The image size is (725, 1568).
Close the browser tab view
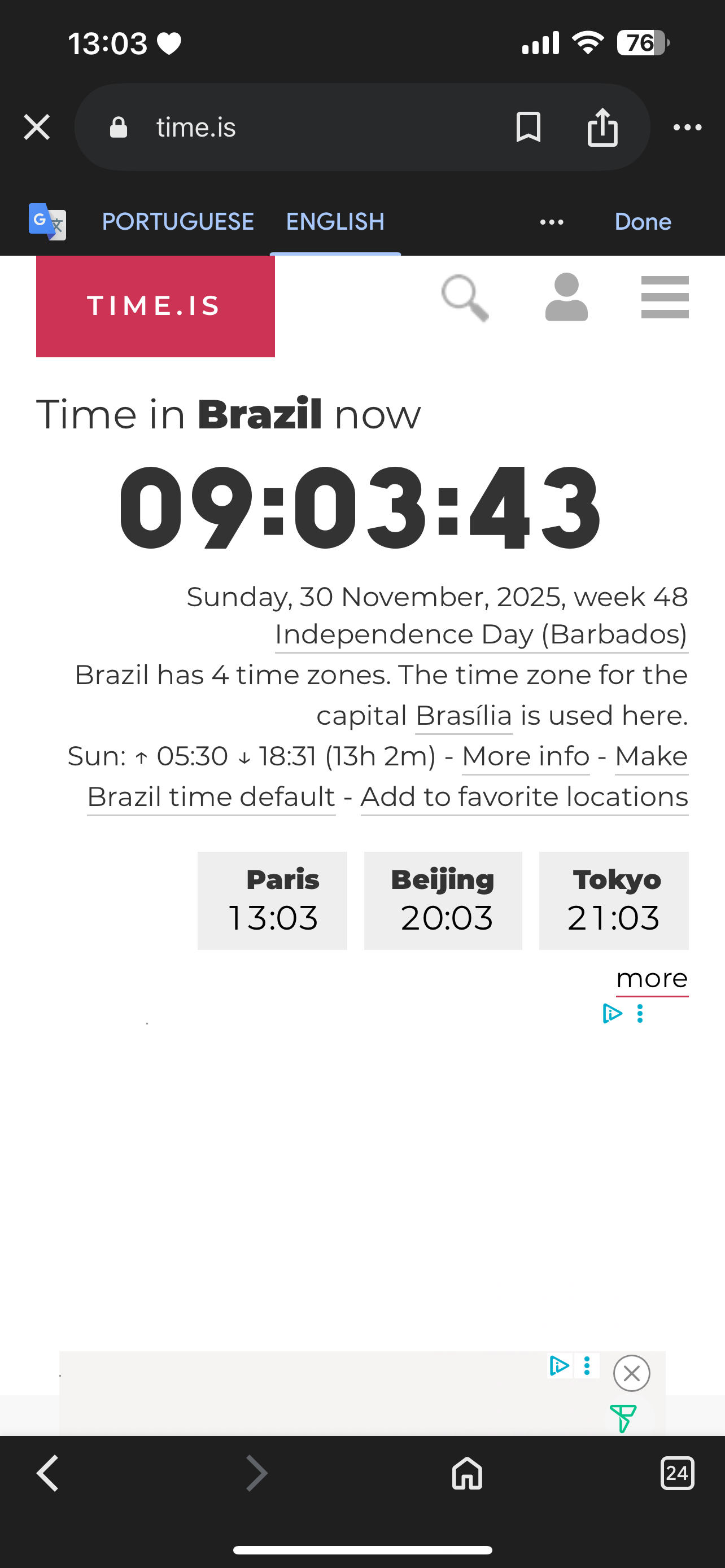pos(37,127)
